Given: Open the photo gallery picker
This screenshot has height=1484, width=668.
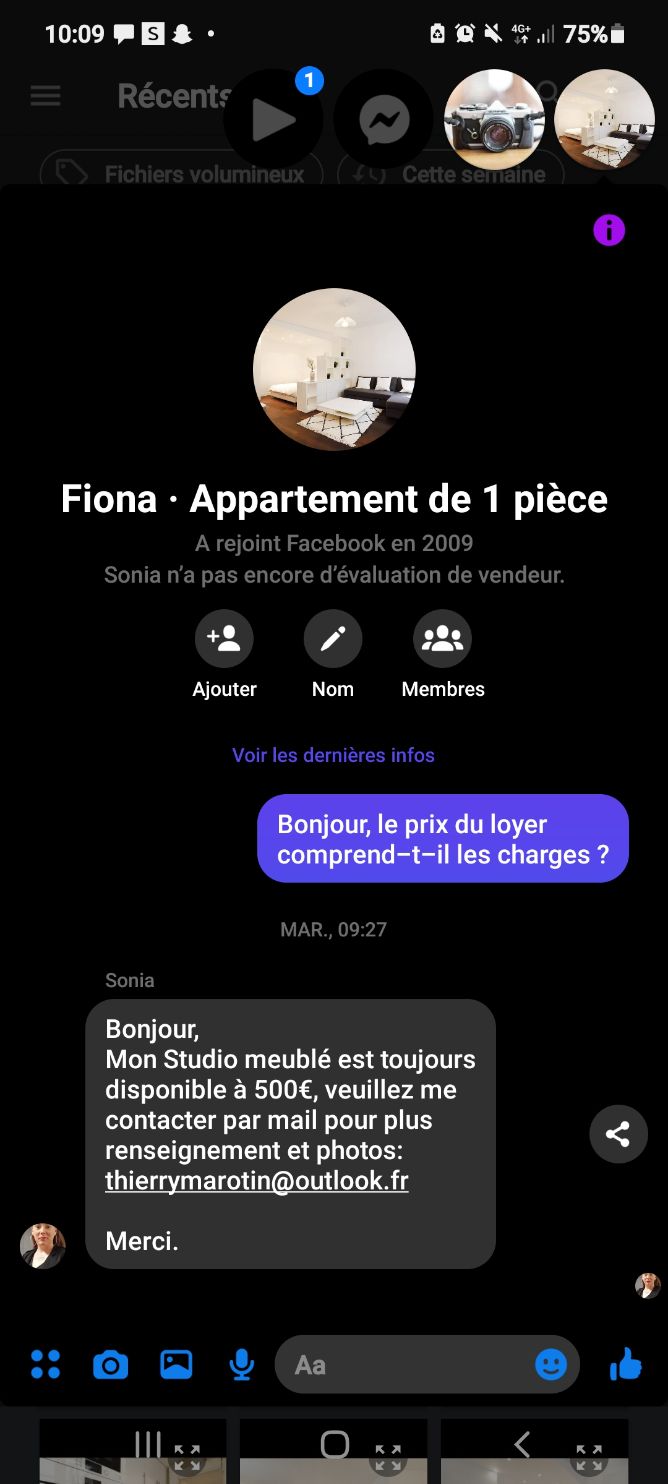Looking at the screenshot, I should [x=176, y=1364].
